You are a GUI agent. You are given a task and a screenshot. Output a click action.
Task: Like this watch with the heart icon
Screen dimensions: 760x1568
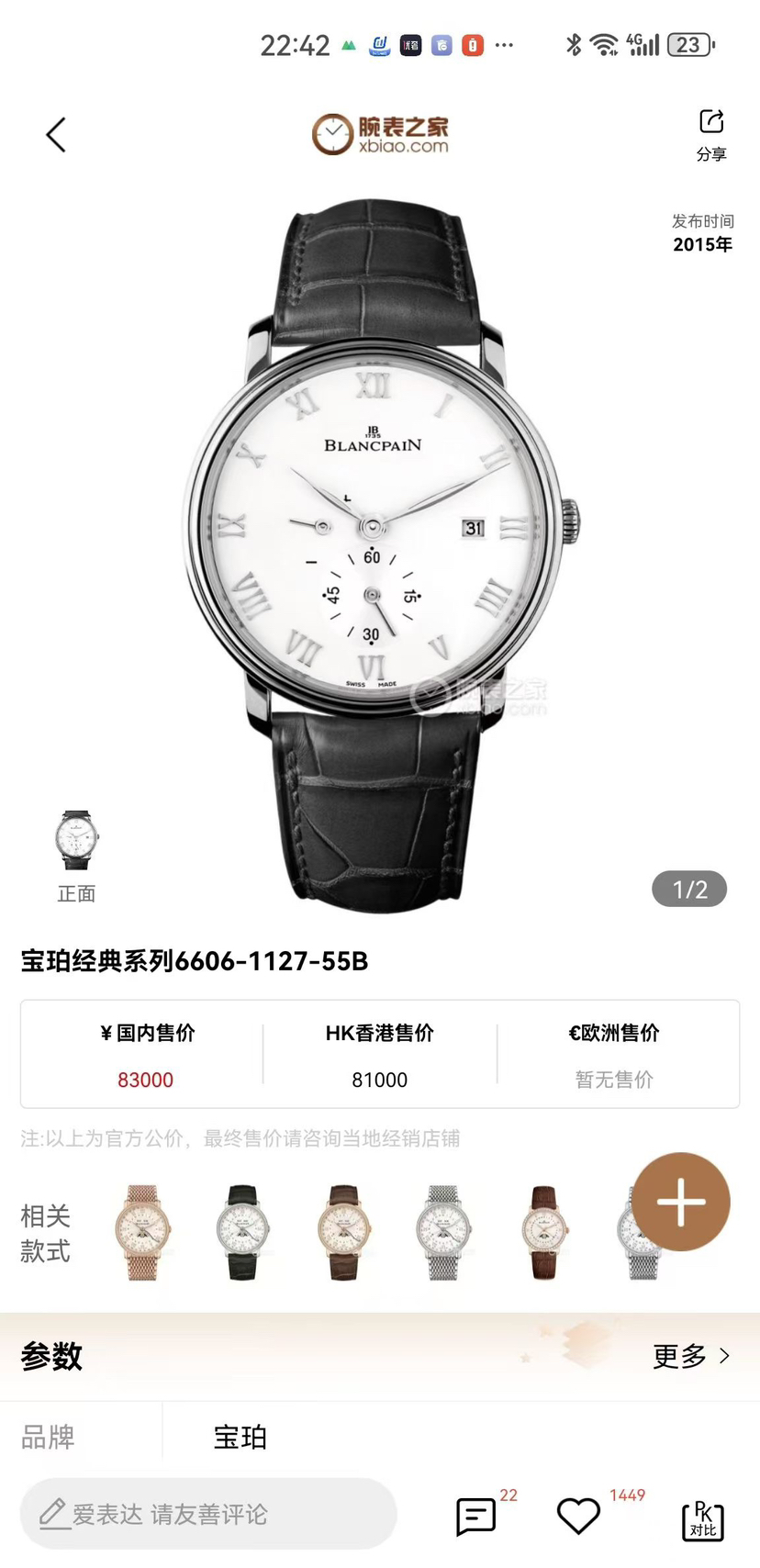point(578,1517)
